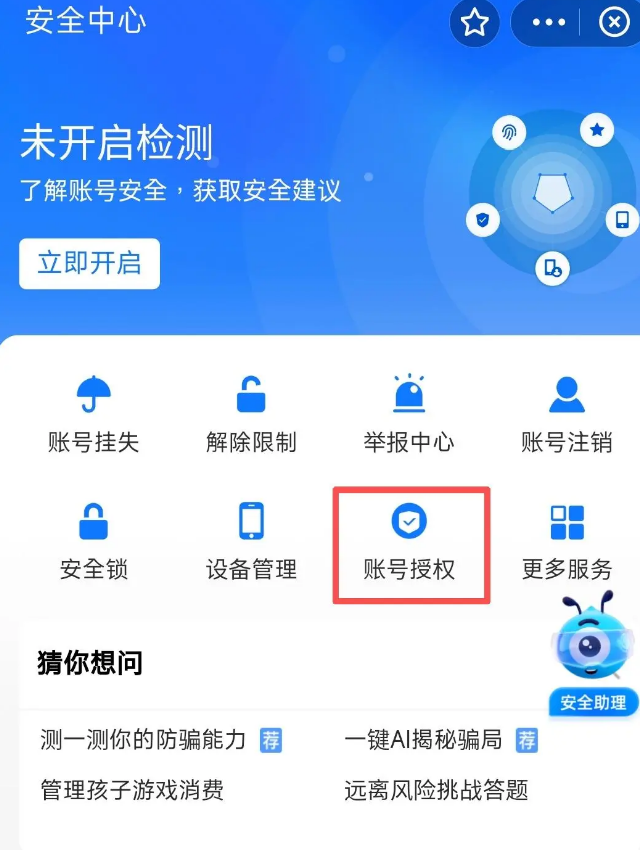The width and height of the screenshot is (640, 850).
Task: Select 解除限制
Action: pyautogui.click(x=251, y=414)
